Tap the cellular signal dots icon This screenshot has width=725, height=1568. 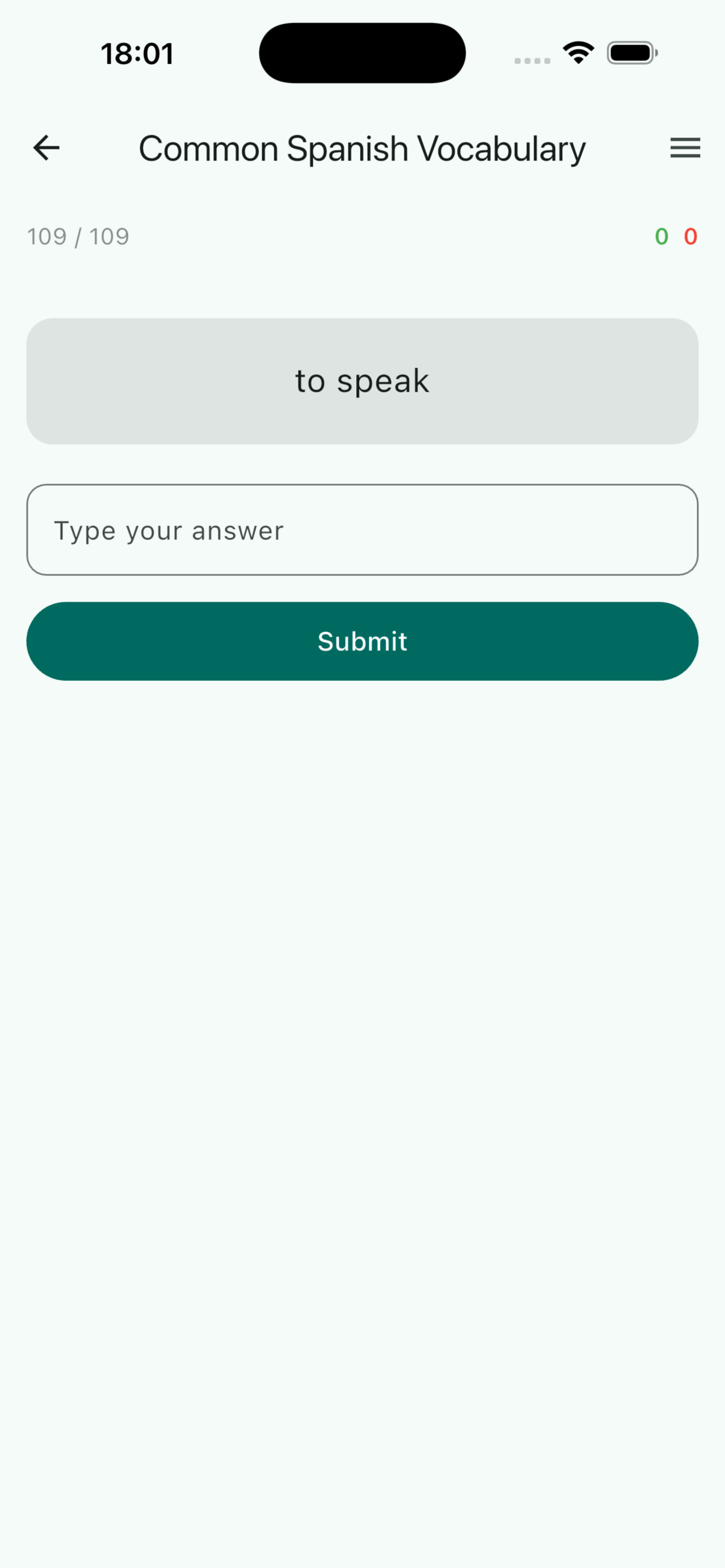tap(531, 60)
